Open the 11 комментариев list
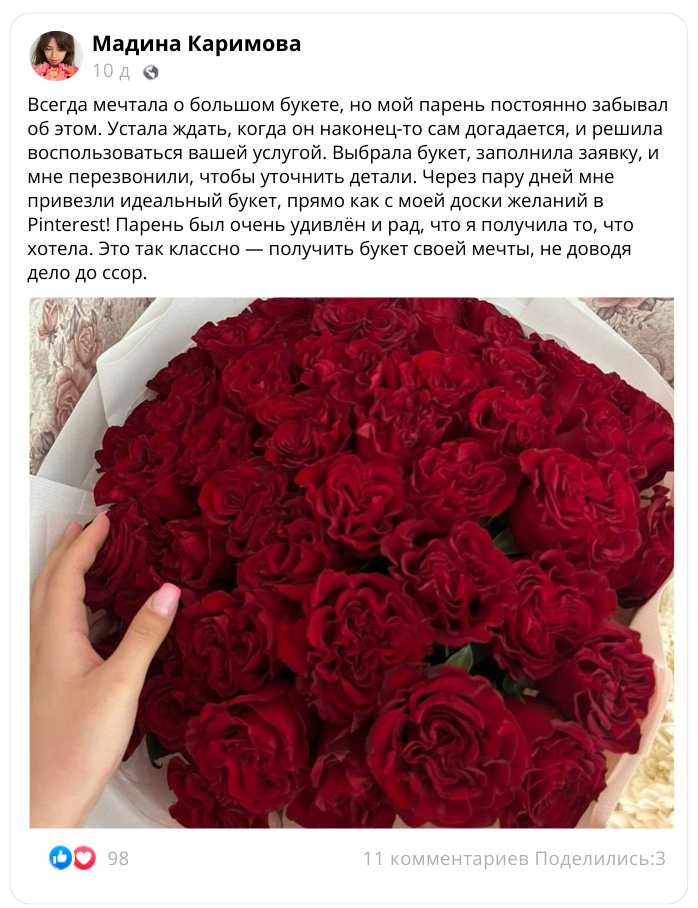This screenshot has height=908, width=698. pos(445,858)
